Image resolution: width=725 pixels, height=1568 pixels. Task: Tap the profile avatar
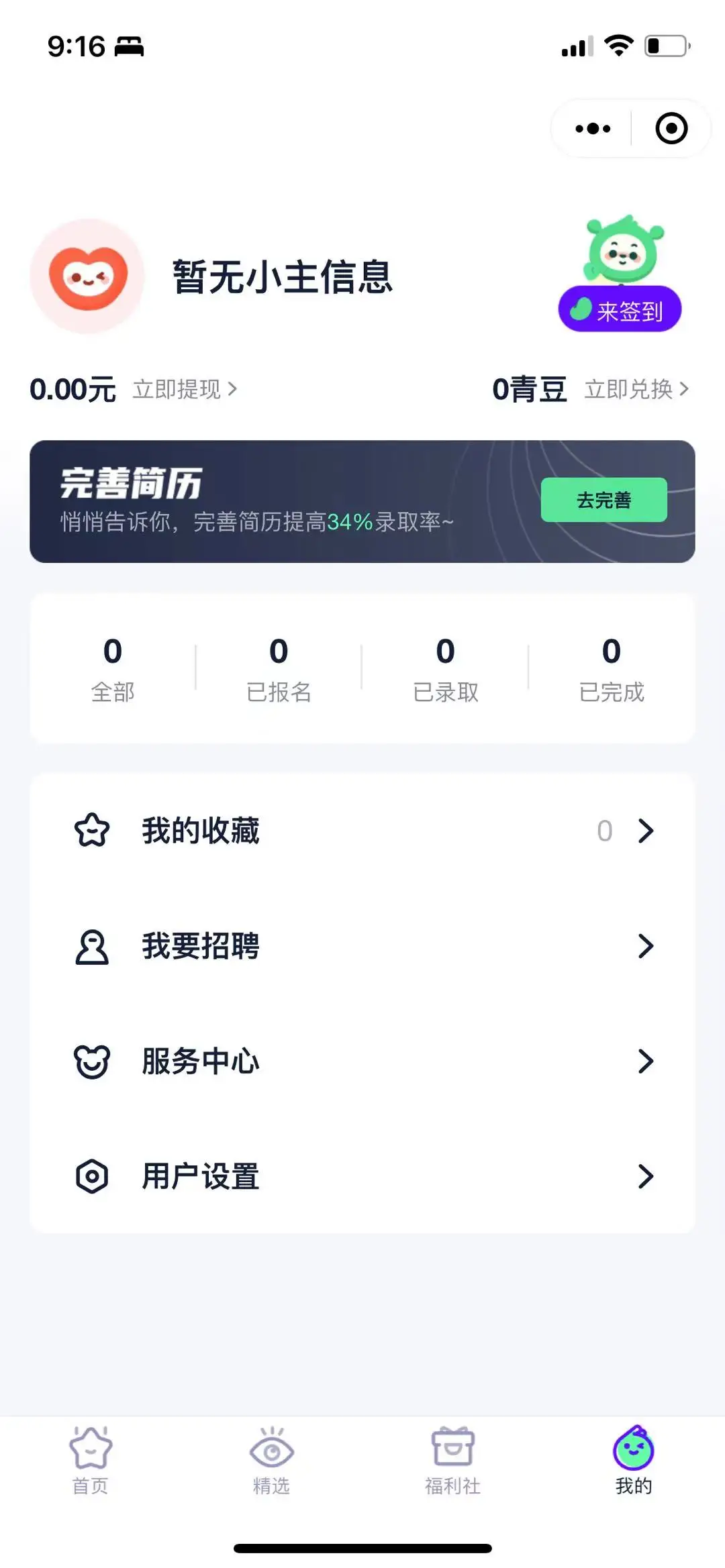pyautogui.click(x=87, y=276)
